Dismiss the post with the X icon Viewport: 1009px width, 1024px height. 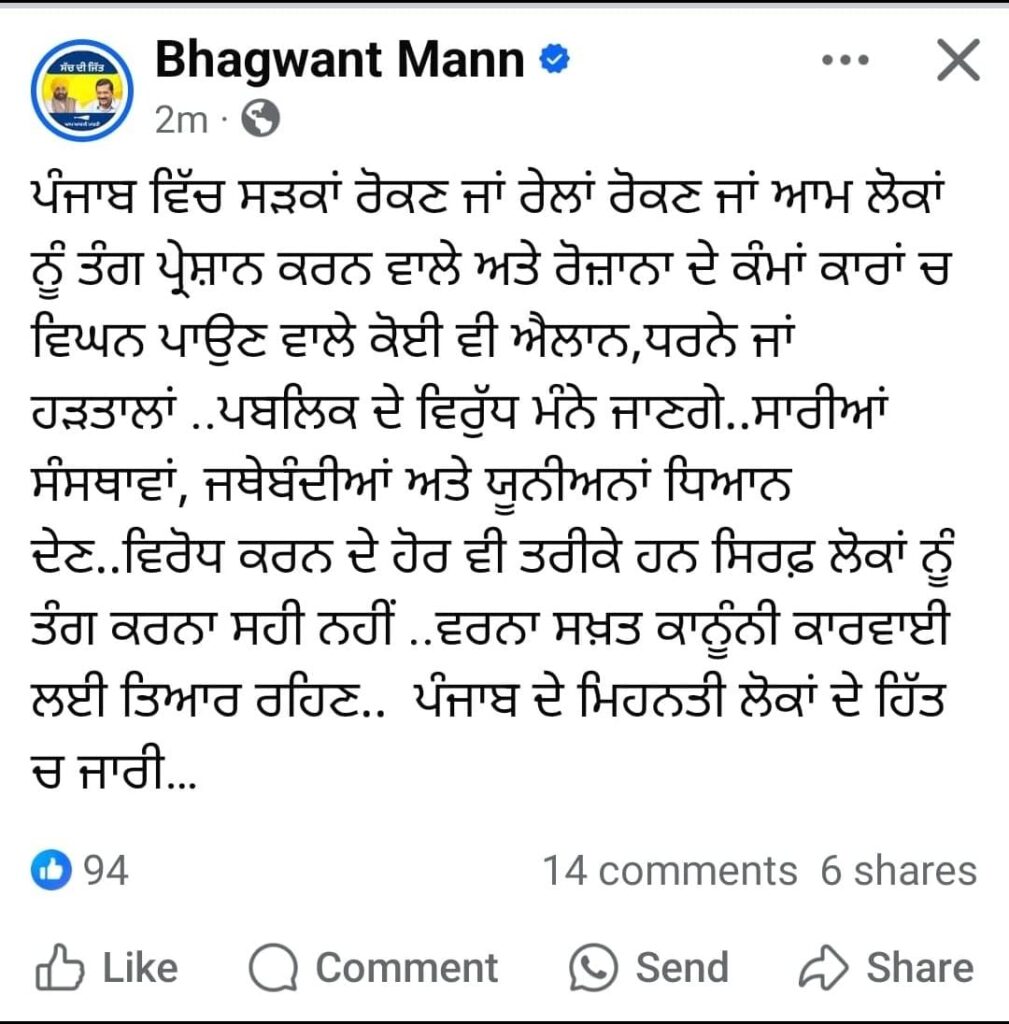tap(956, 62)
